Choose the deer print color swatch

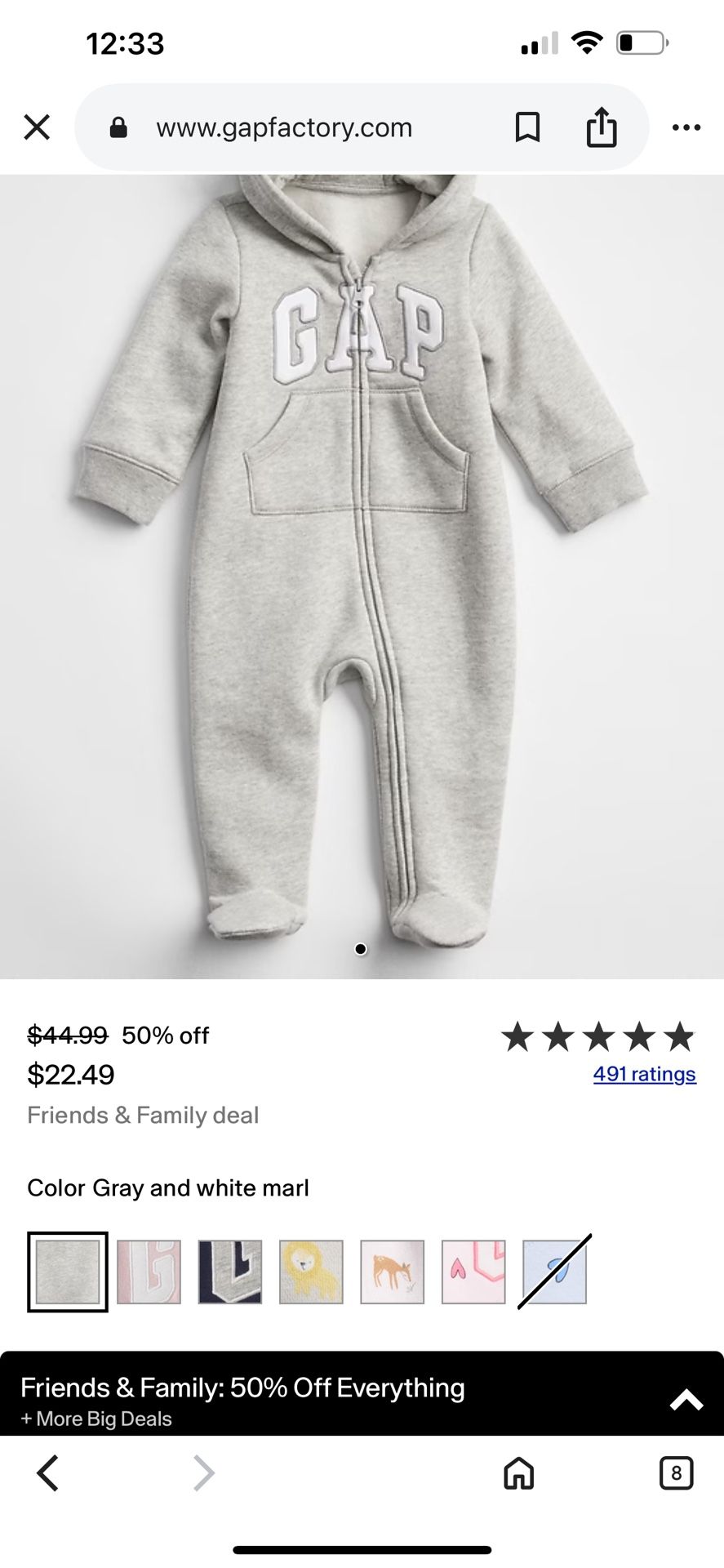(393, 1272)
